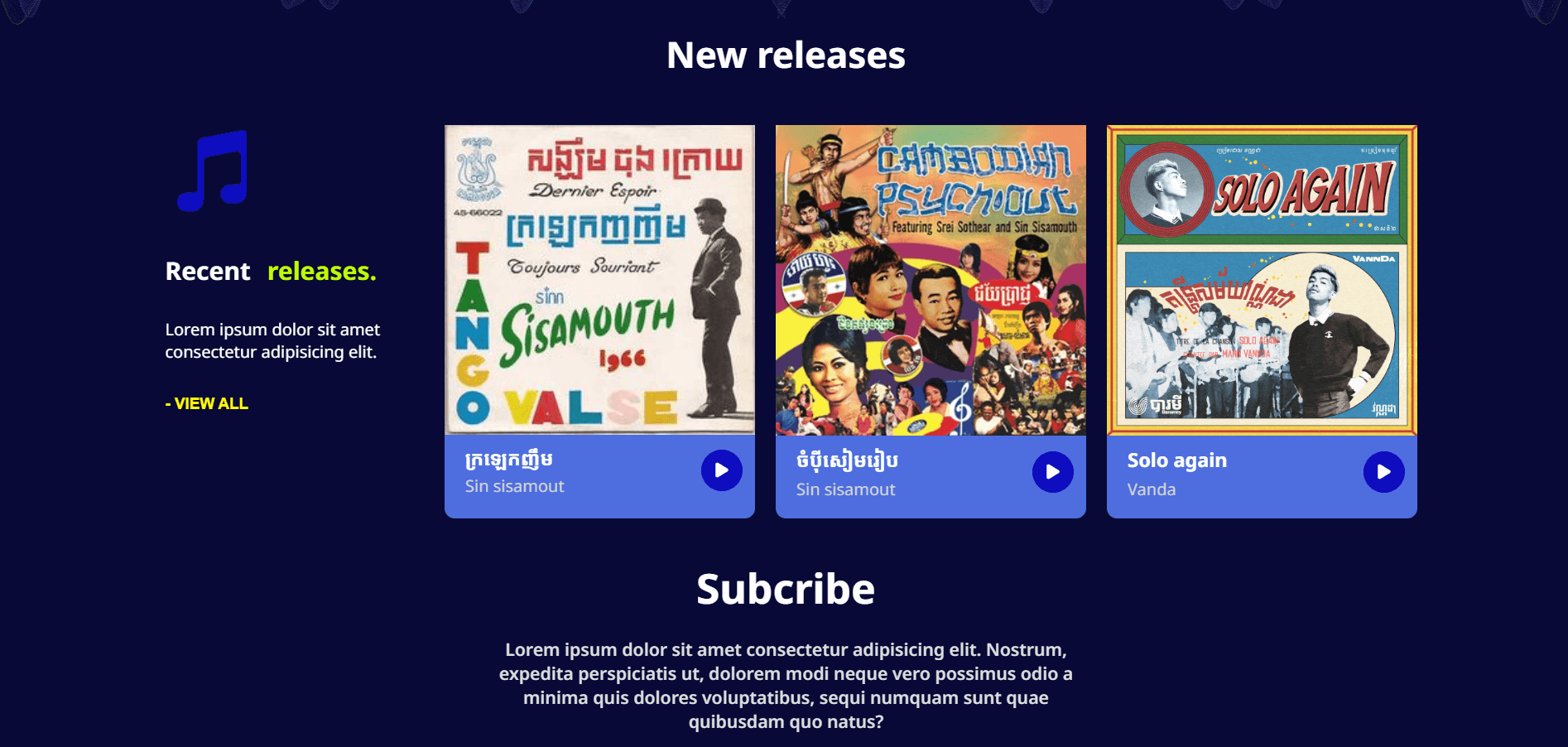Open the View All releases link
Image resolution: width=1568 pixels, height=747 pixels.
tap(207, 403)
